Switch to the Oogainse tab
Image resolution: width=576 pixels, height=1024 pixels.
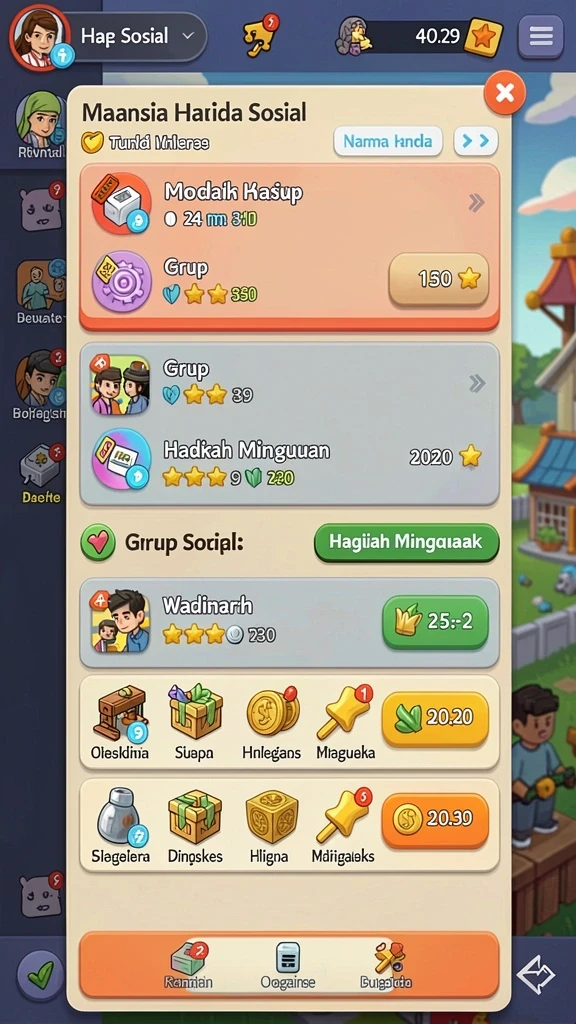tap(288, 966)
